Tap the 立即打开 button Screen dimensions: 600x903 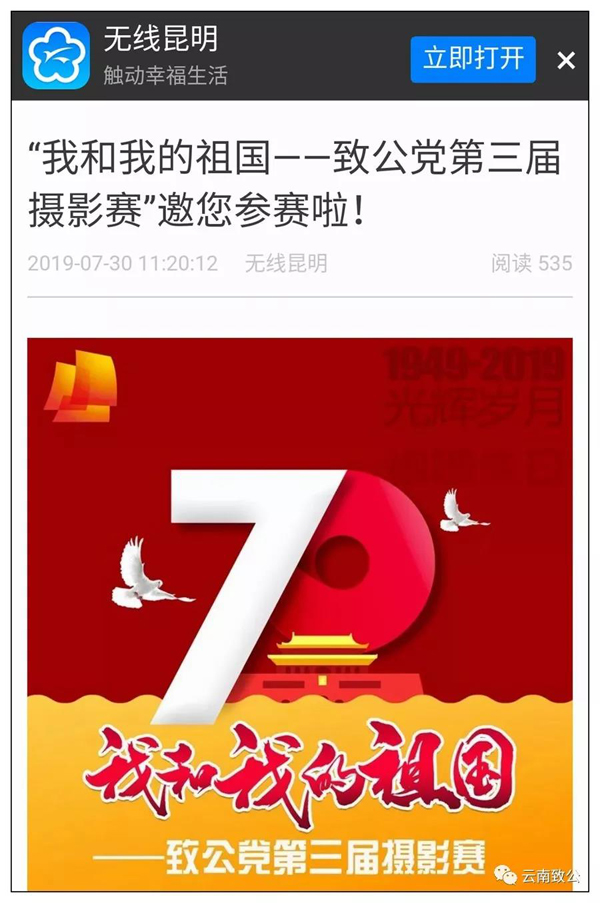coord(473,59)
